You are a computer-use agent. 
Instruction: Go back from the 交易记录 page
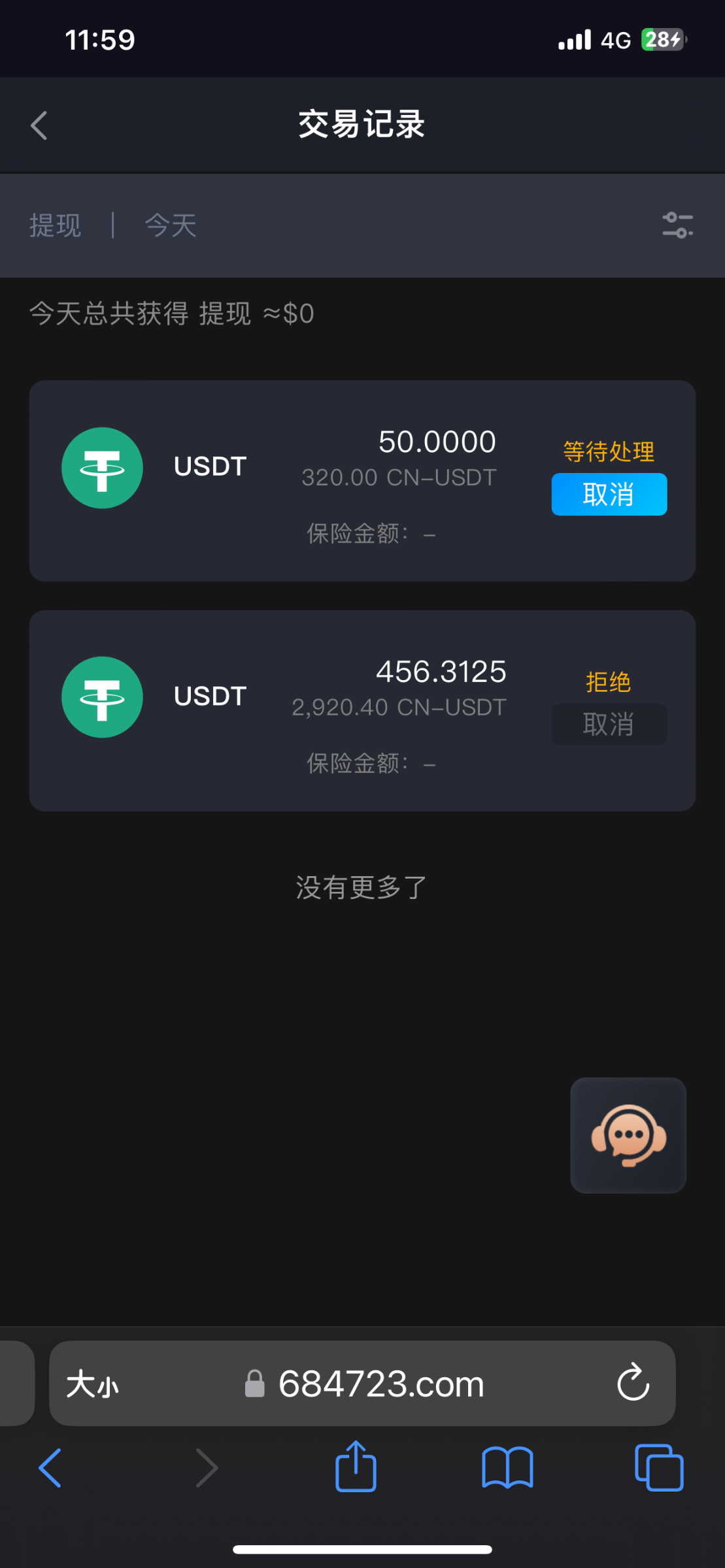[39, 125]
